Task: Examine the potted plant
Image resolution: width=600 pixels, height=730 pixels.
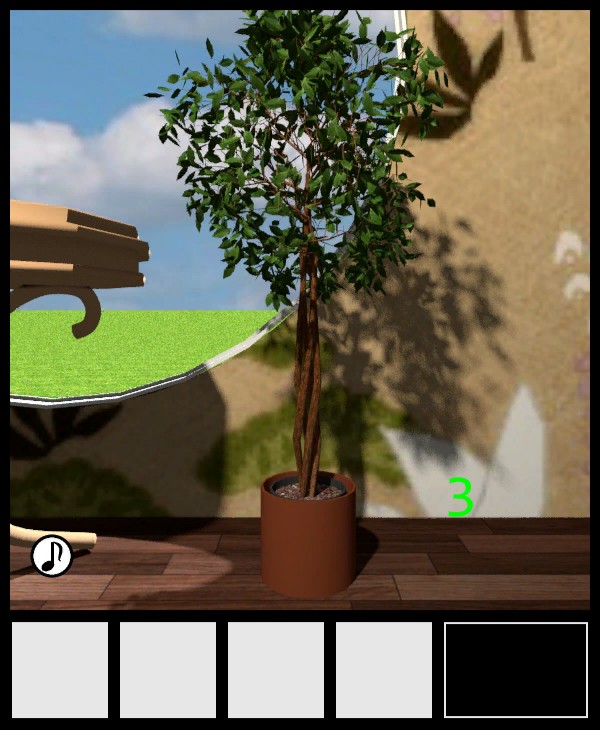Action: pyautogui.click(x=308, y=535)
